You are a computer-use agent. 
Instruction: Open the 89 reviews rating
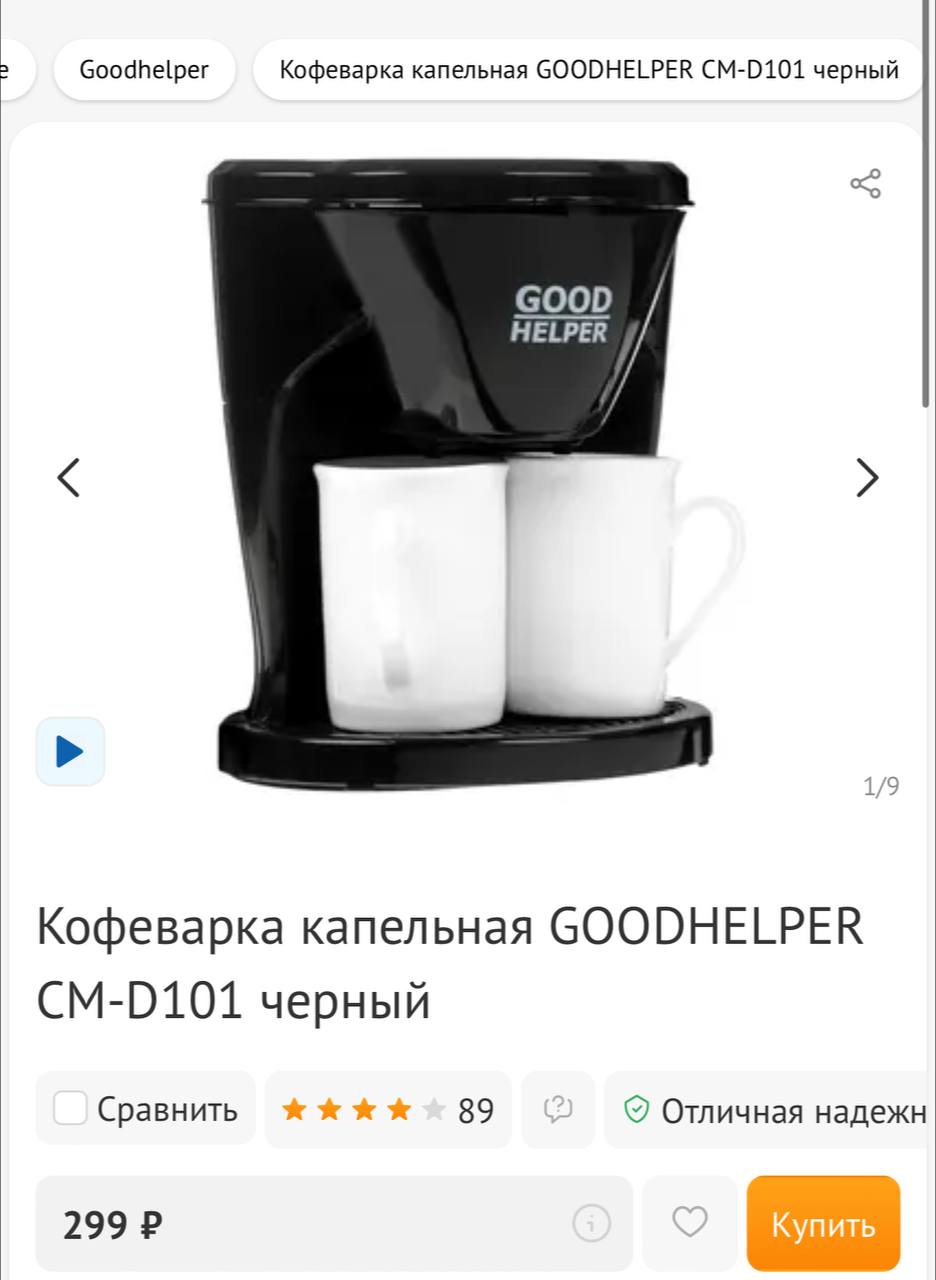tap(388, 1109)
